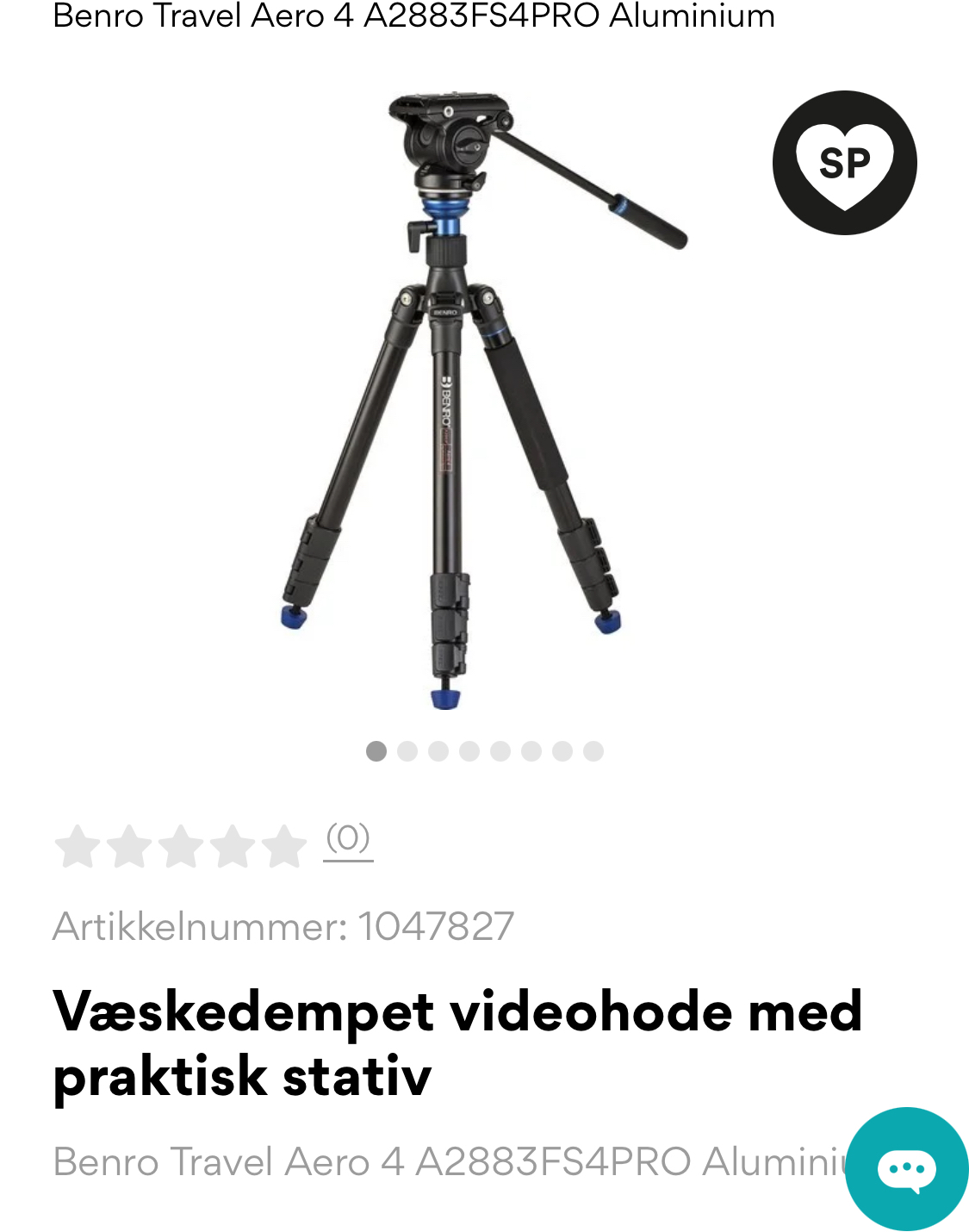Open the (0) reviews link
969x1232 pixels.
tap(347, 840)
